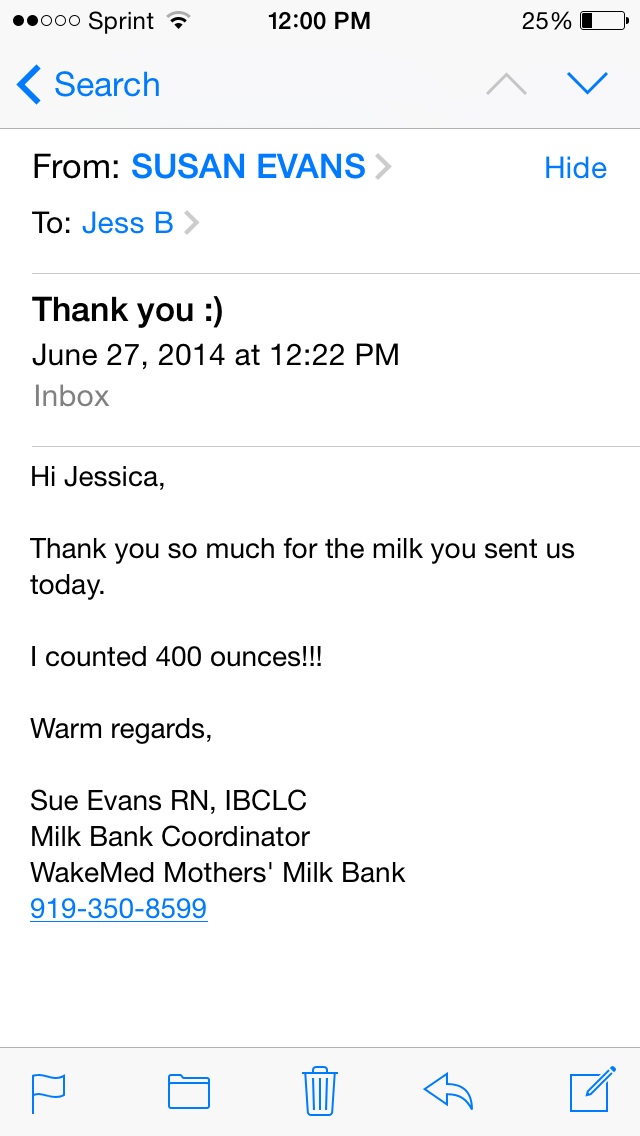The height and width of the screenshot is (1136, 640).
Task: Call the phone number 919-350-8599
Action: [x=119, y=908]
